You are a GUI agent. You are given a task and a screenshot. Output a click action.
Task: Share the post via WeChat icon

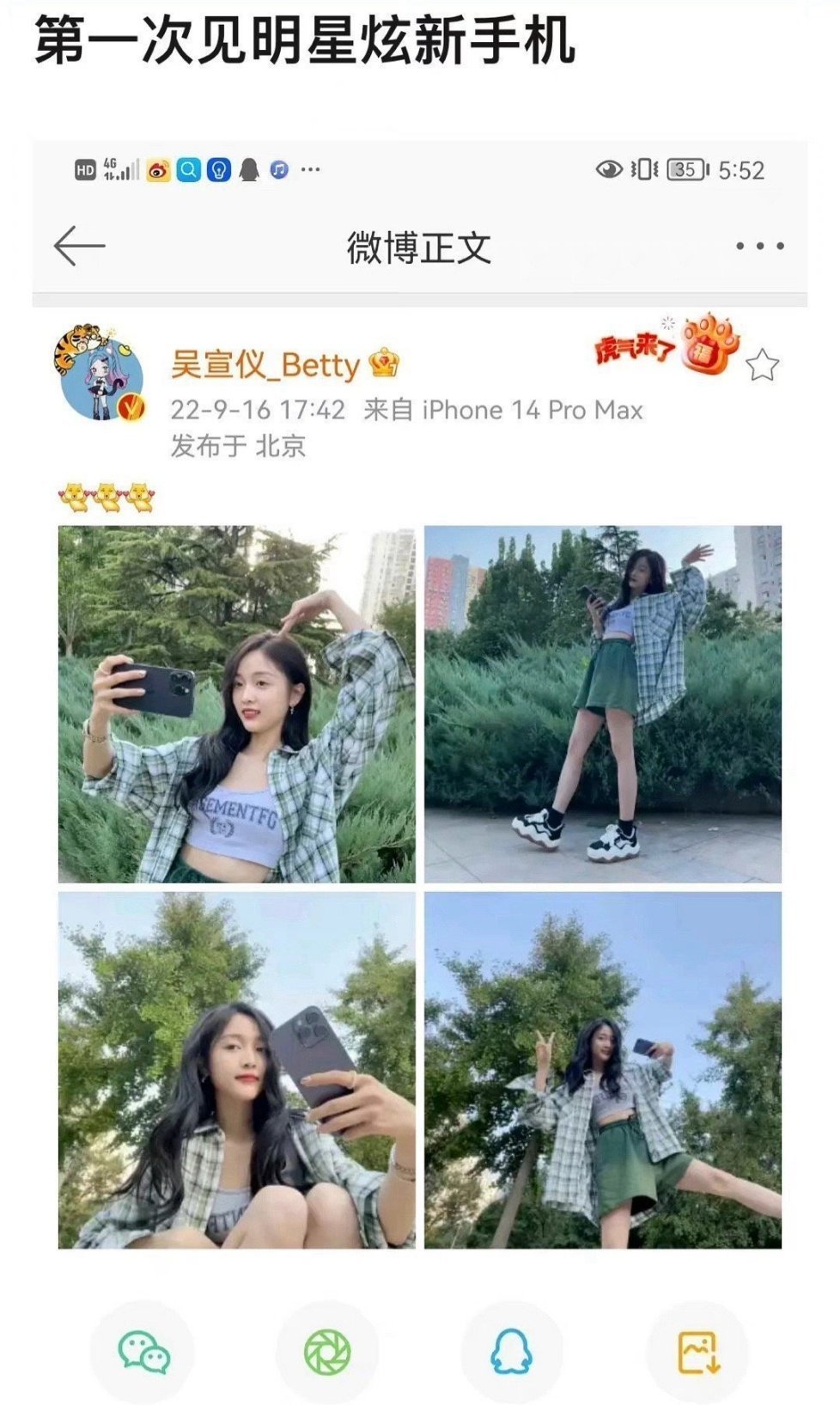click(x=146, y=1349)
